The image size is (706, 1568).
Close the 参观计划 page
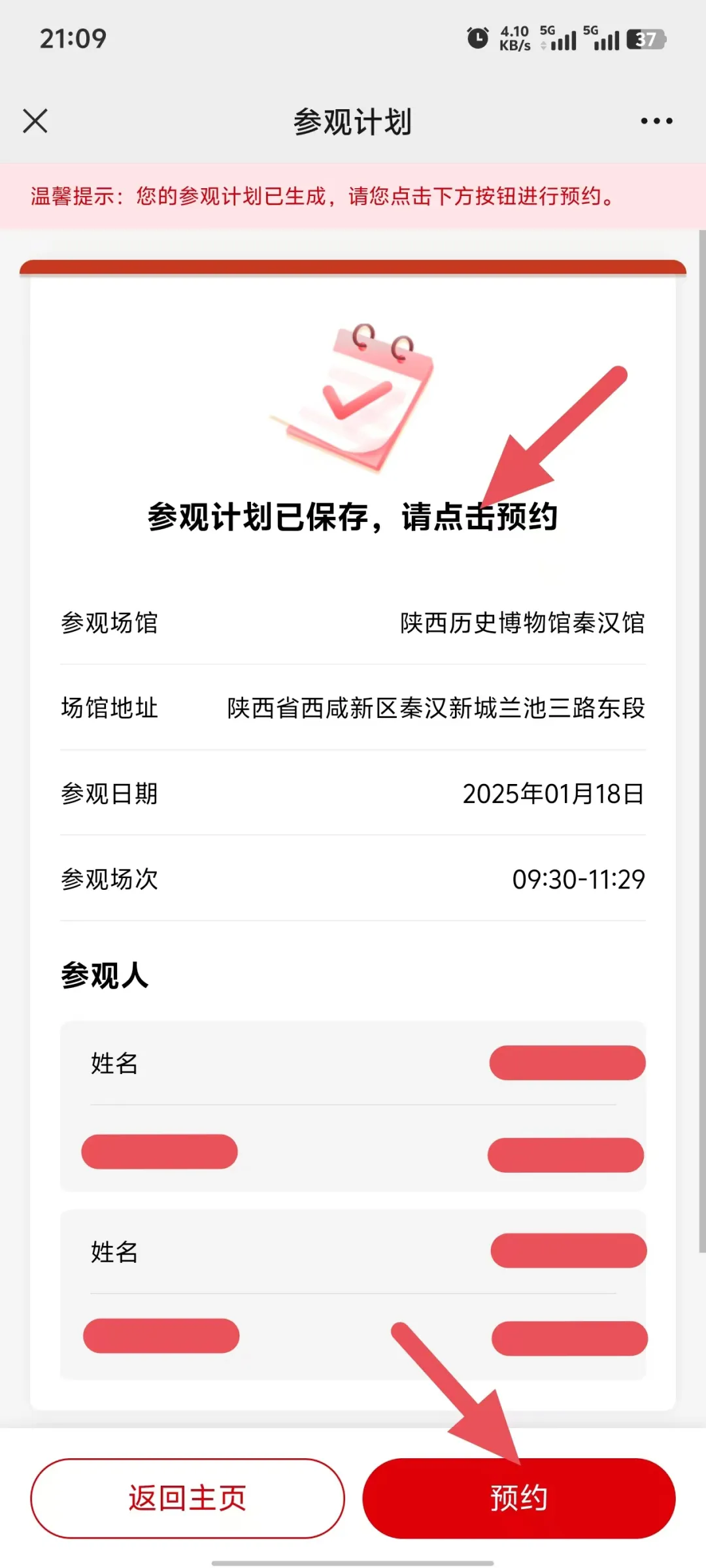(35, 121)
